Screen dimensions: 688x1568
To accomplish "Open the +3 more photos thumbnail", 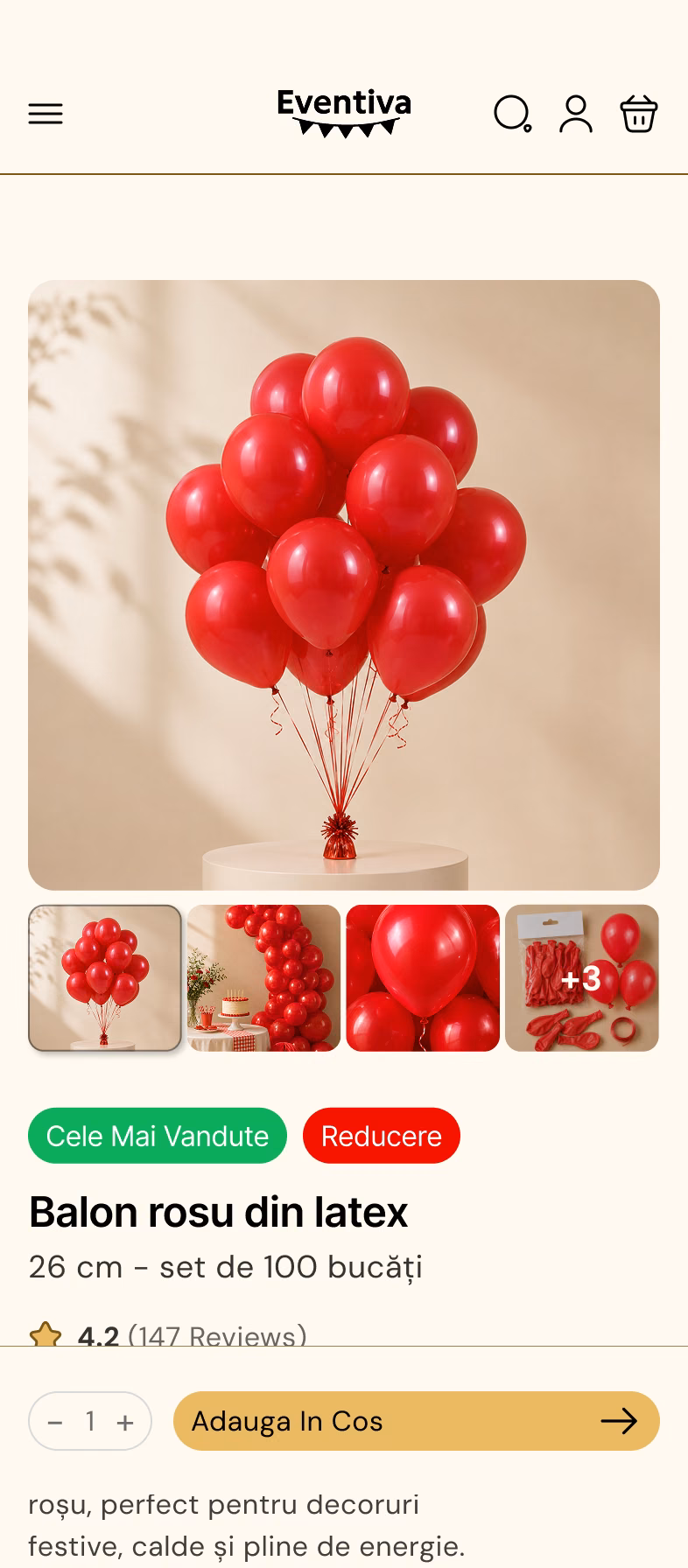I will (582, 977).
